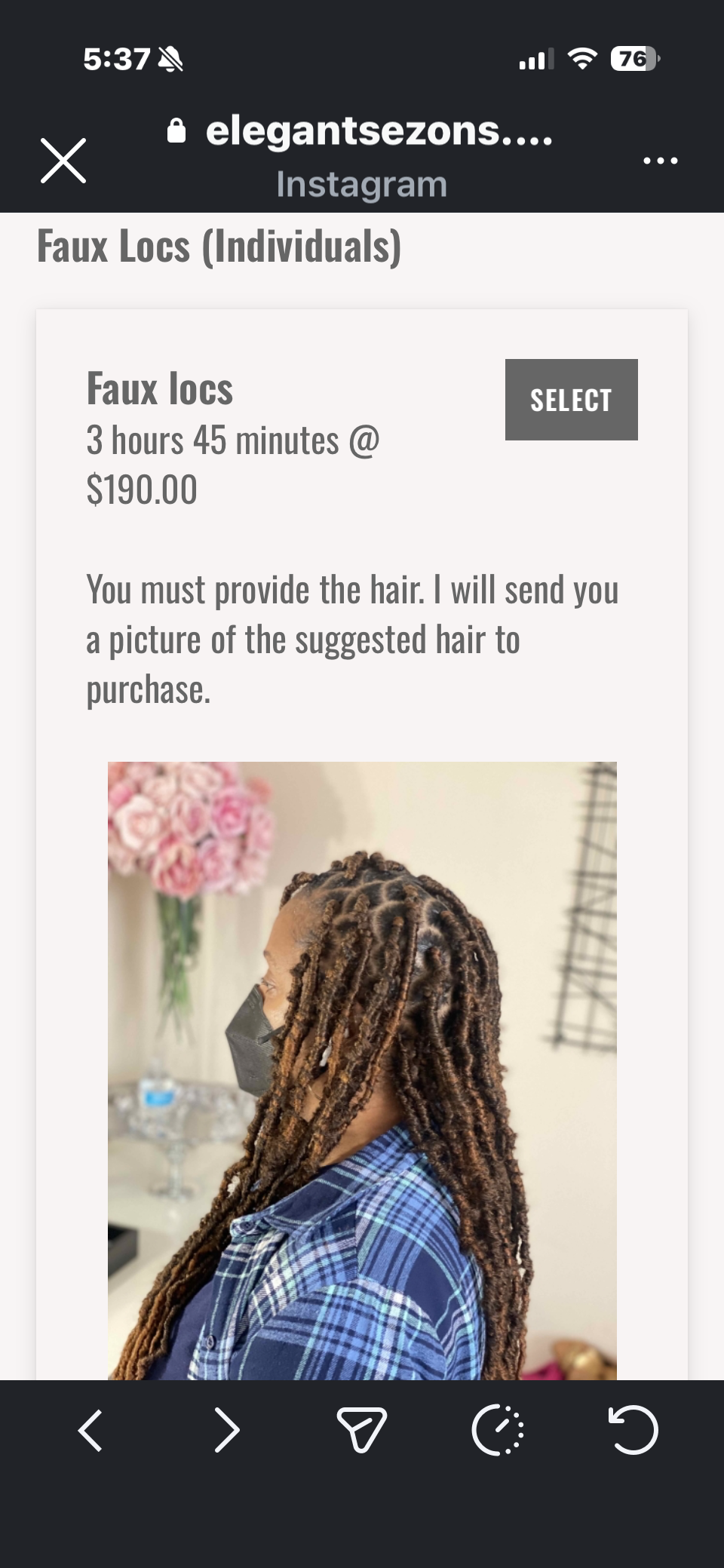724x1568 pixels.
Task: Open the three-dot browser options menu
Action: point(659,160)
